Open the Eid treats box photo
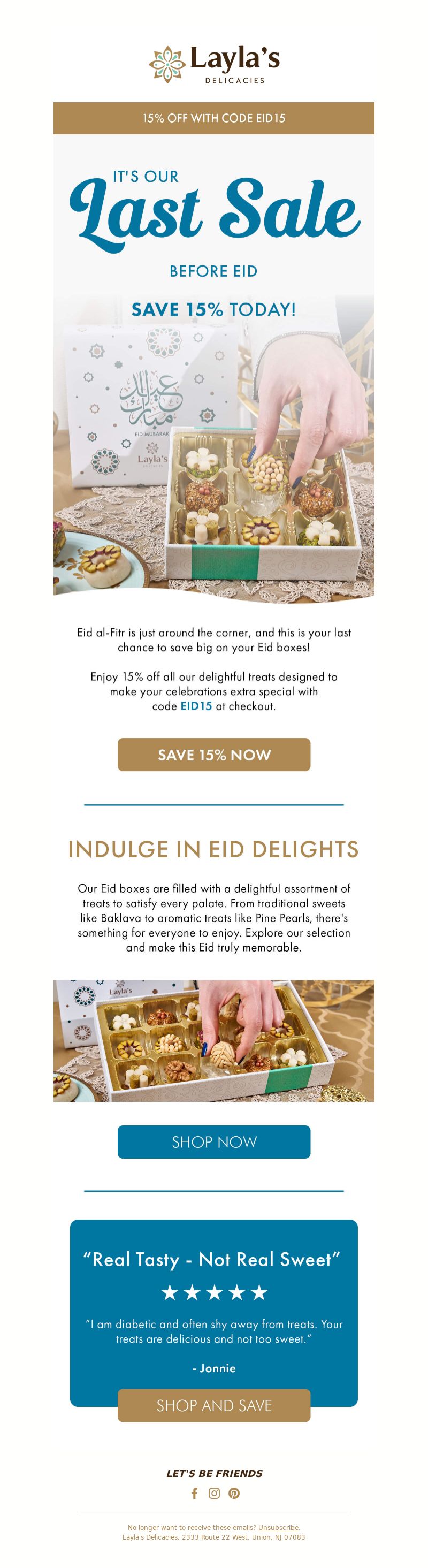Viewport: 428px width, 1568px height. (x=213, y=1040)
